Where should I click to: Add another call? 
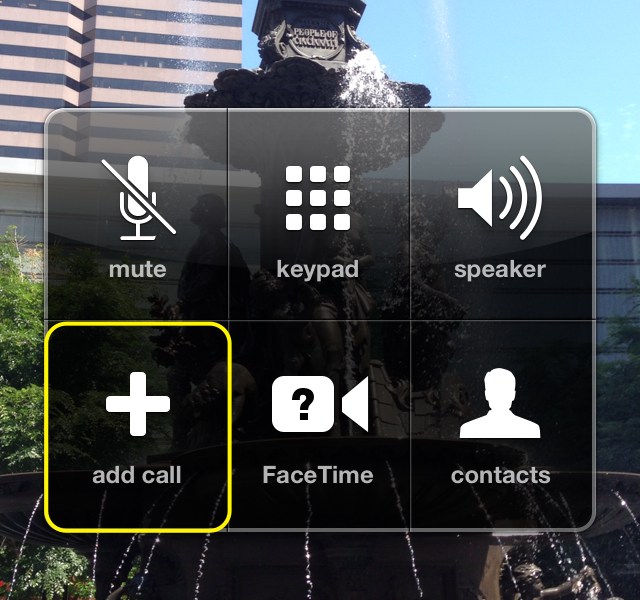pos(138,425)
